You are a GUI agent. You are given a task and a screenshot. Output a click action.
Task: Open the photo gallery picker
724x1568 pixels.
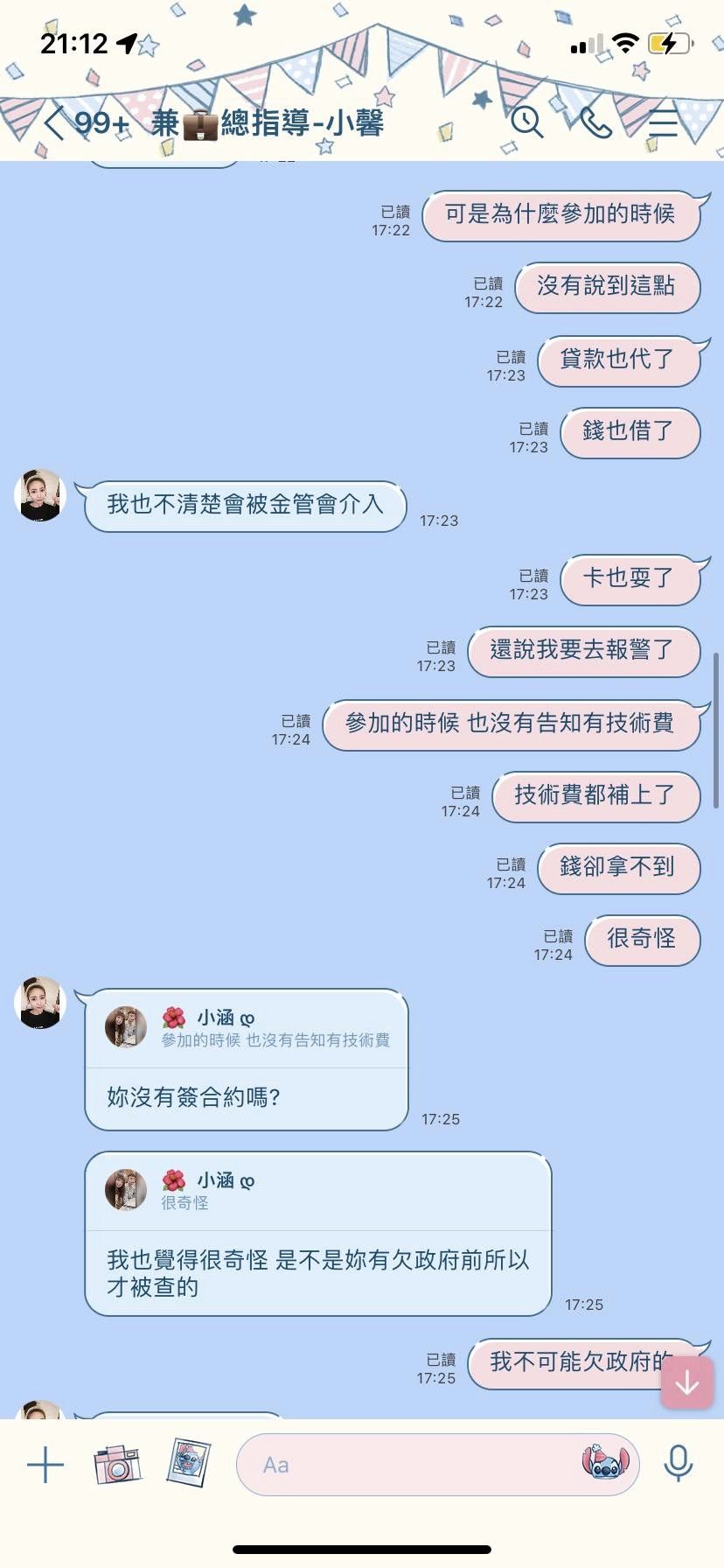189,1463
